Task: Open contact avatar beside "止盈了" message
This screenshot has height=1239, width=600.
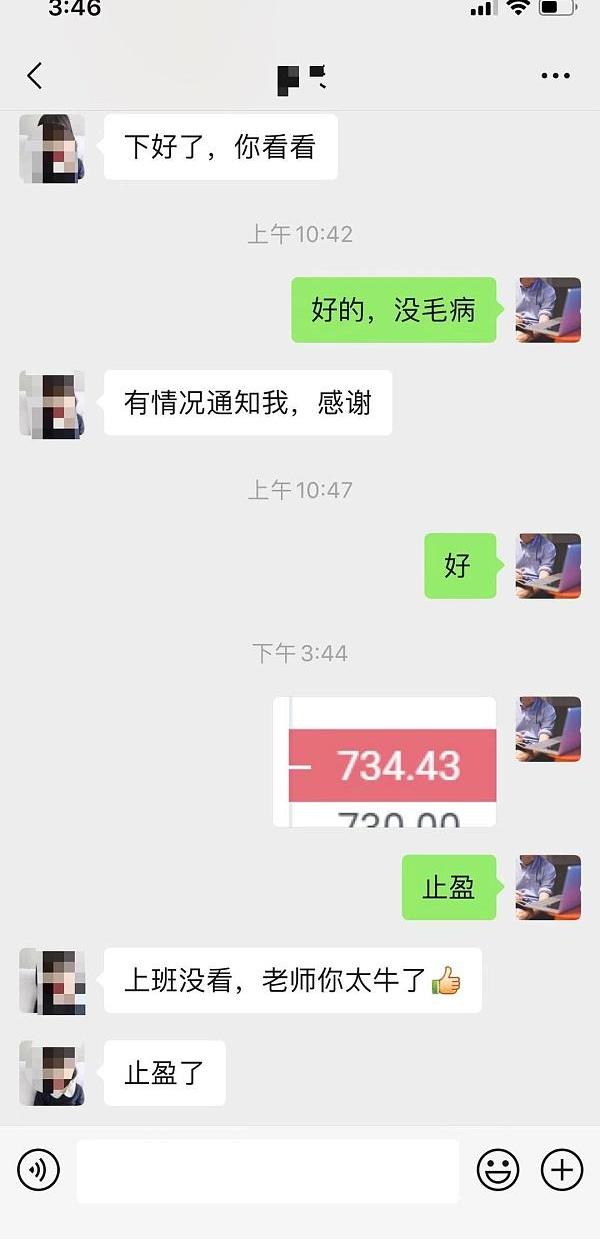Action: point(51,1073)
